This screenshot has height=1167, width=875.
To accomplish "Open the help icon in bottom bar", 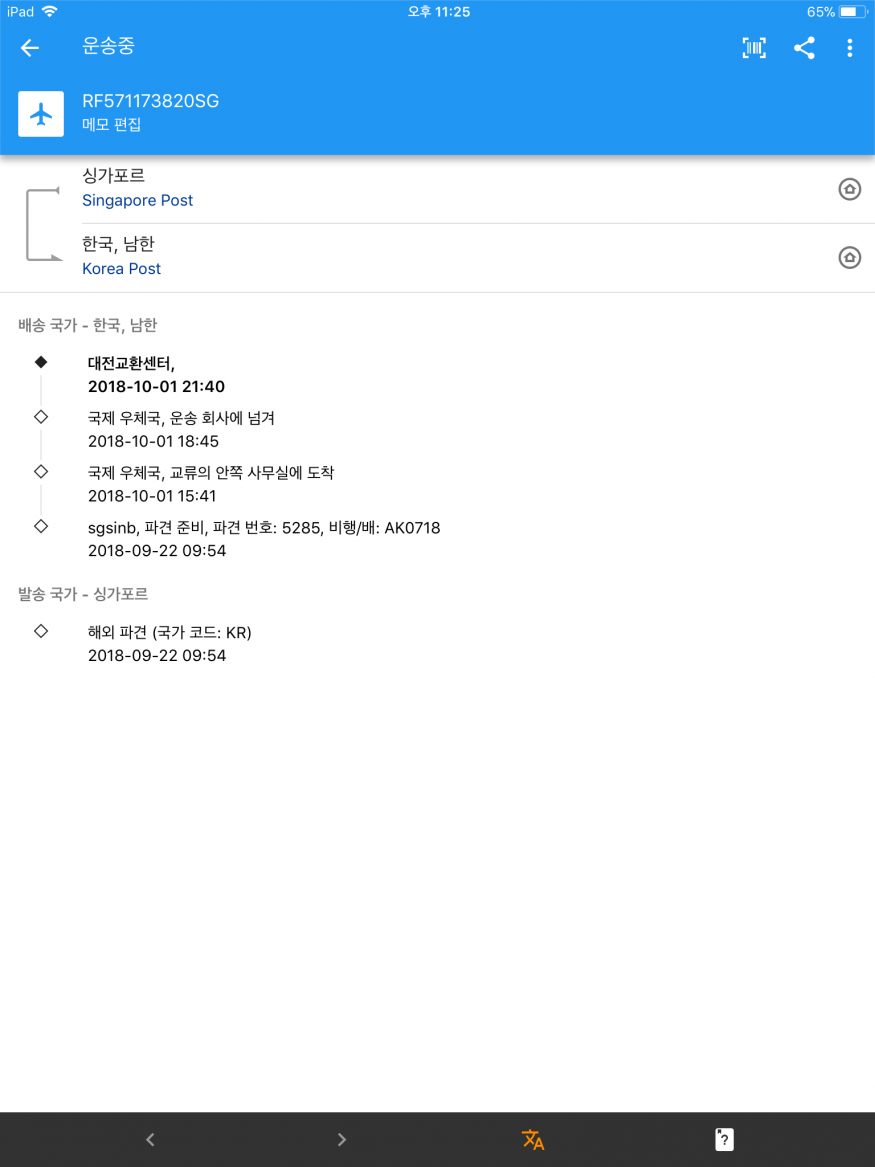I will click(724, 1139).
